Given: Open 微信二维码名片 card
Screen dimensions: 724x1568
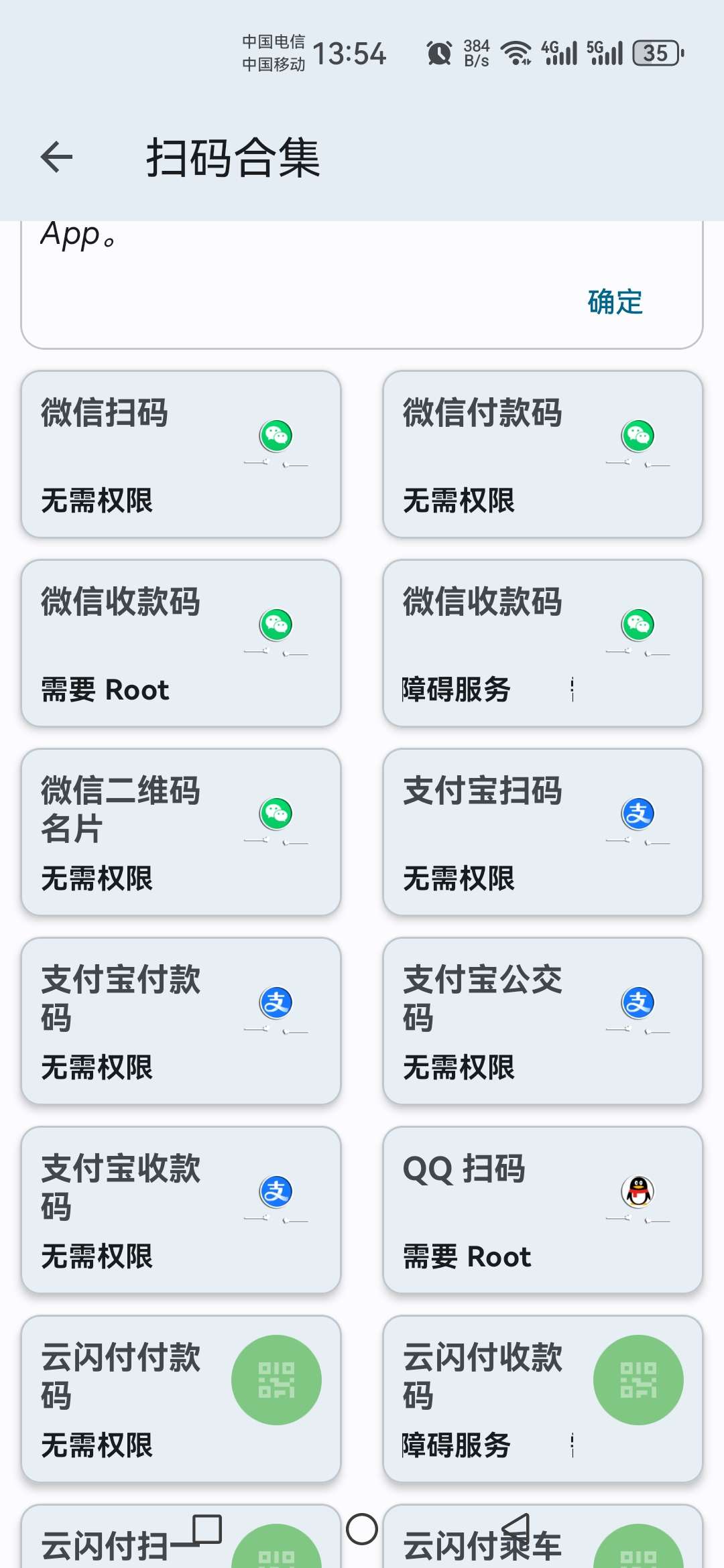Looking at the screenshot, I should click(181, 832).
